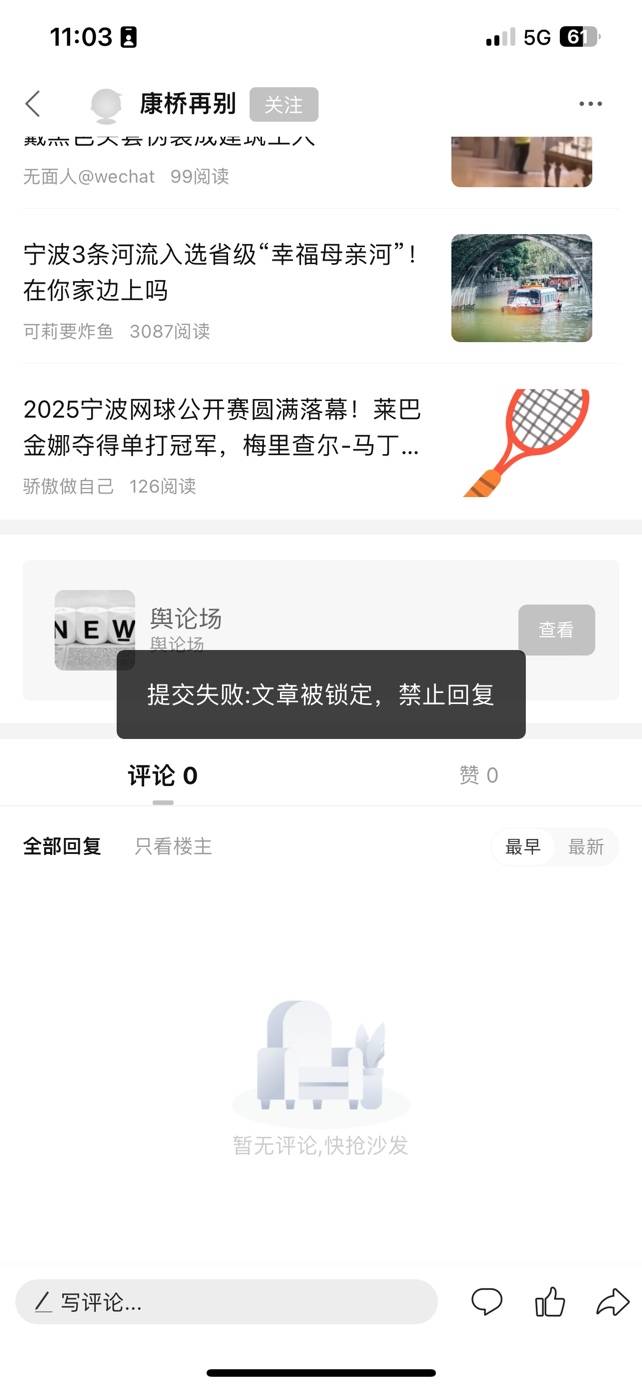The image size is (642, 1389).
Task: Open article about 宁波3条河流 幸福母亲河
Action: [x=222, y=272]
